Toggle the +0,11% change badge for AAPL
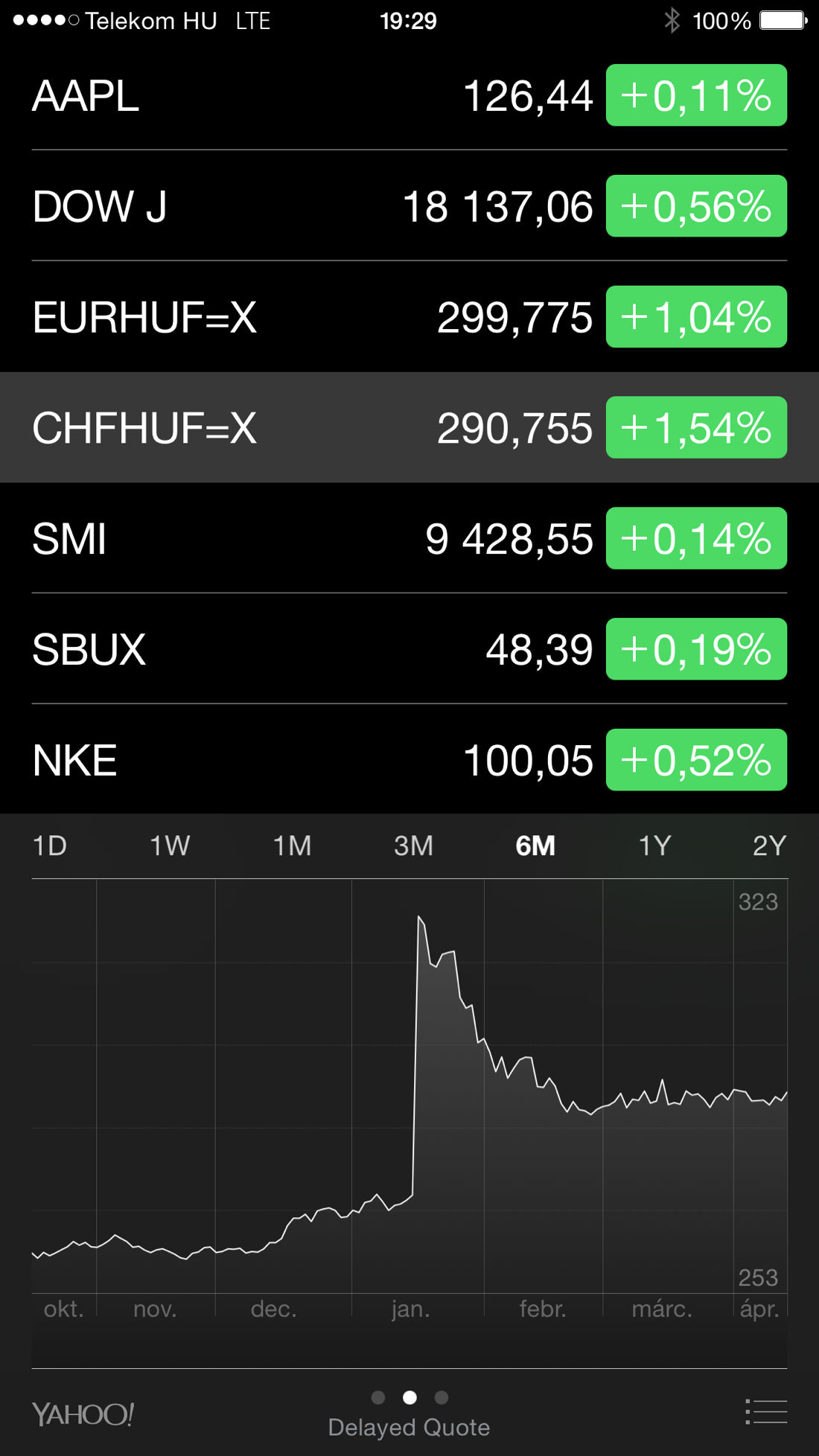The width and height of the screenshot is (819, 1456). click(x=696, y=95)
